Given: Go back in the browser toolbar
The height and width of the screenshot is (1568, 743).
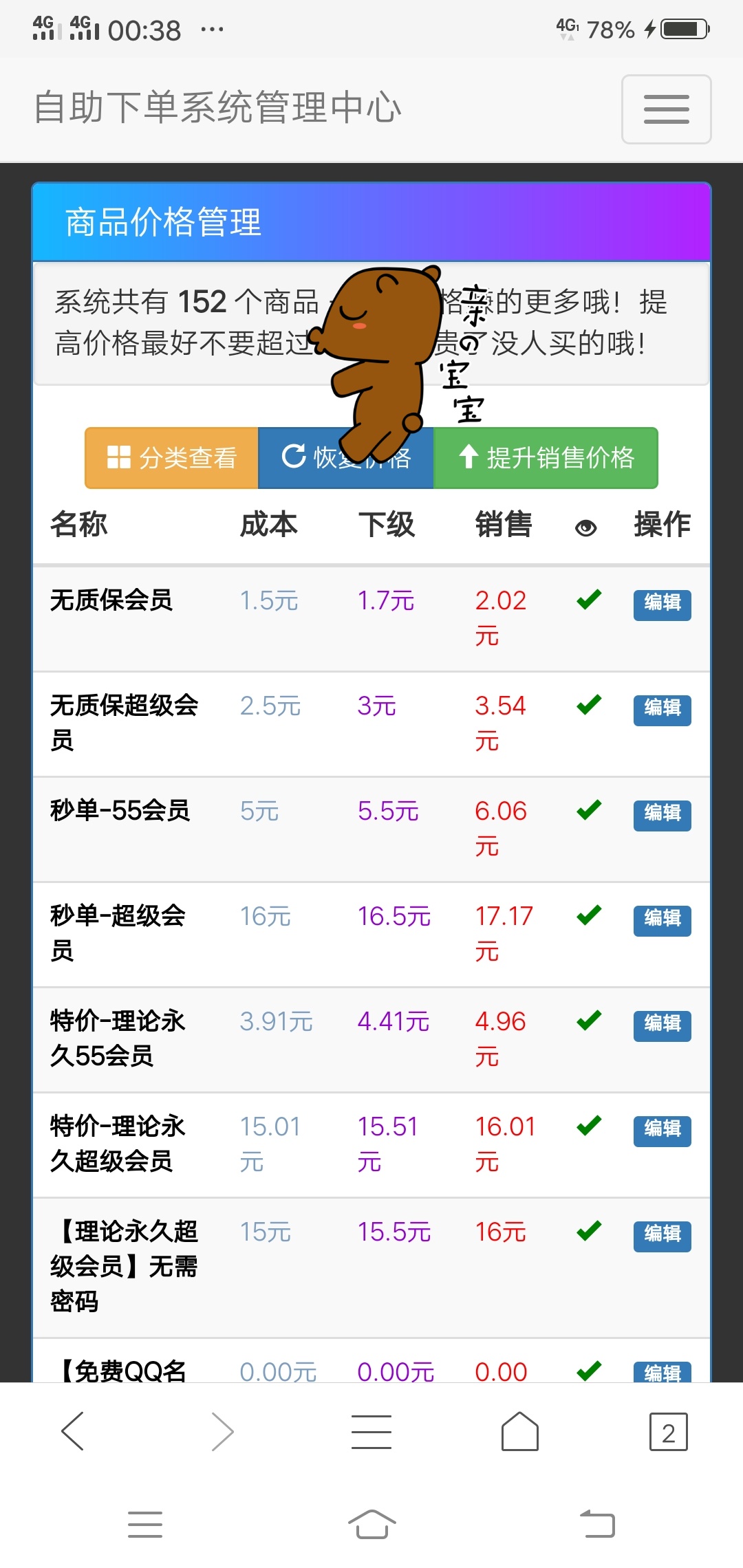Looking at the screenshot, I should pyautogui.click(x=73, y=1431).
